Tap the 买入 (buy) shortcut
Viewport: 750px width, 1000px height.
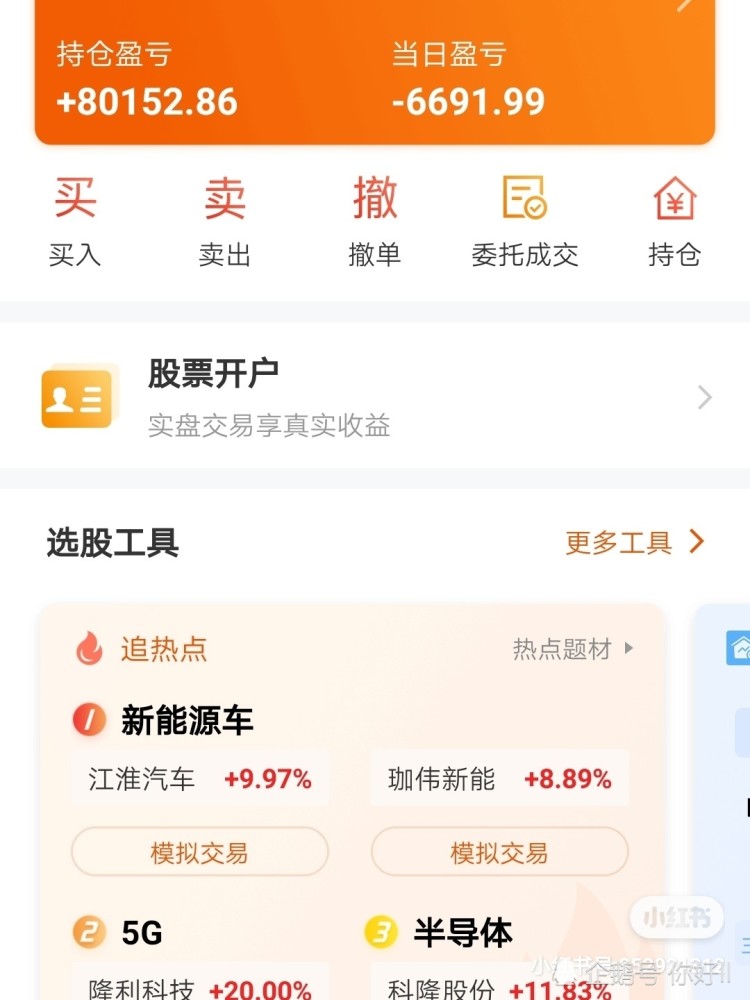[75, 221]
